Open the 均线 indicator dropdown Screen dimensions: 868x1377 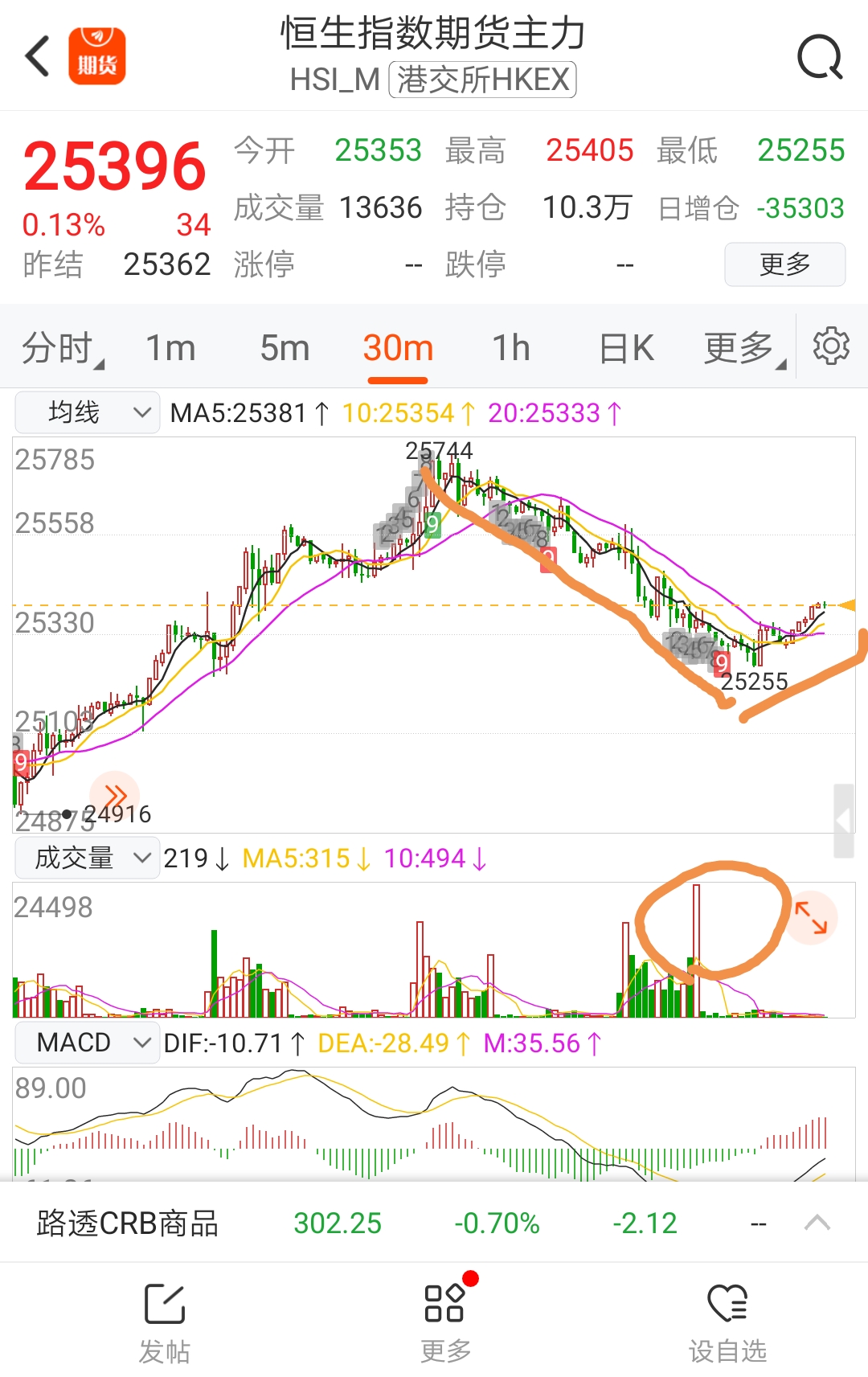(x=87, y=412)
